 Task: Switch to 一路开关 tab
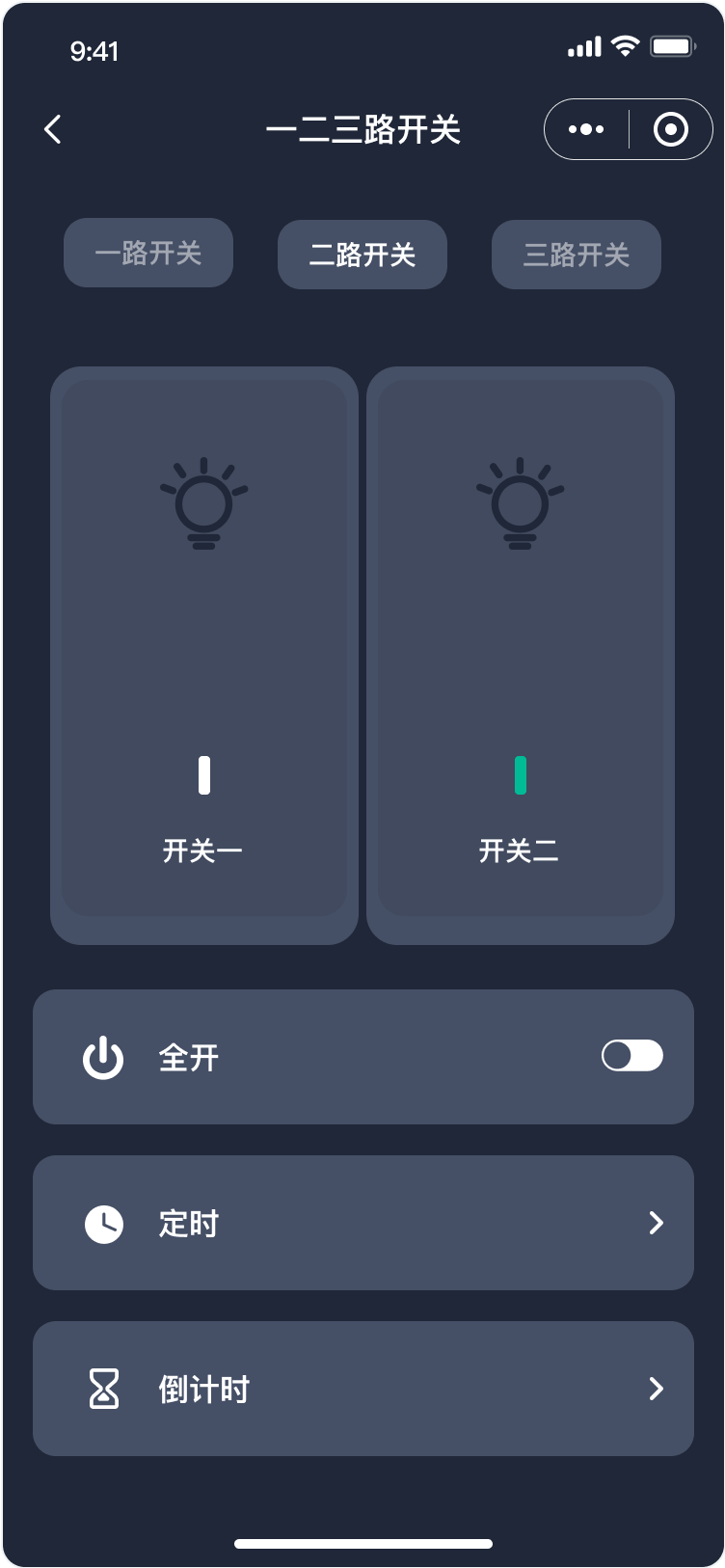coord(148,253)
